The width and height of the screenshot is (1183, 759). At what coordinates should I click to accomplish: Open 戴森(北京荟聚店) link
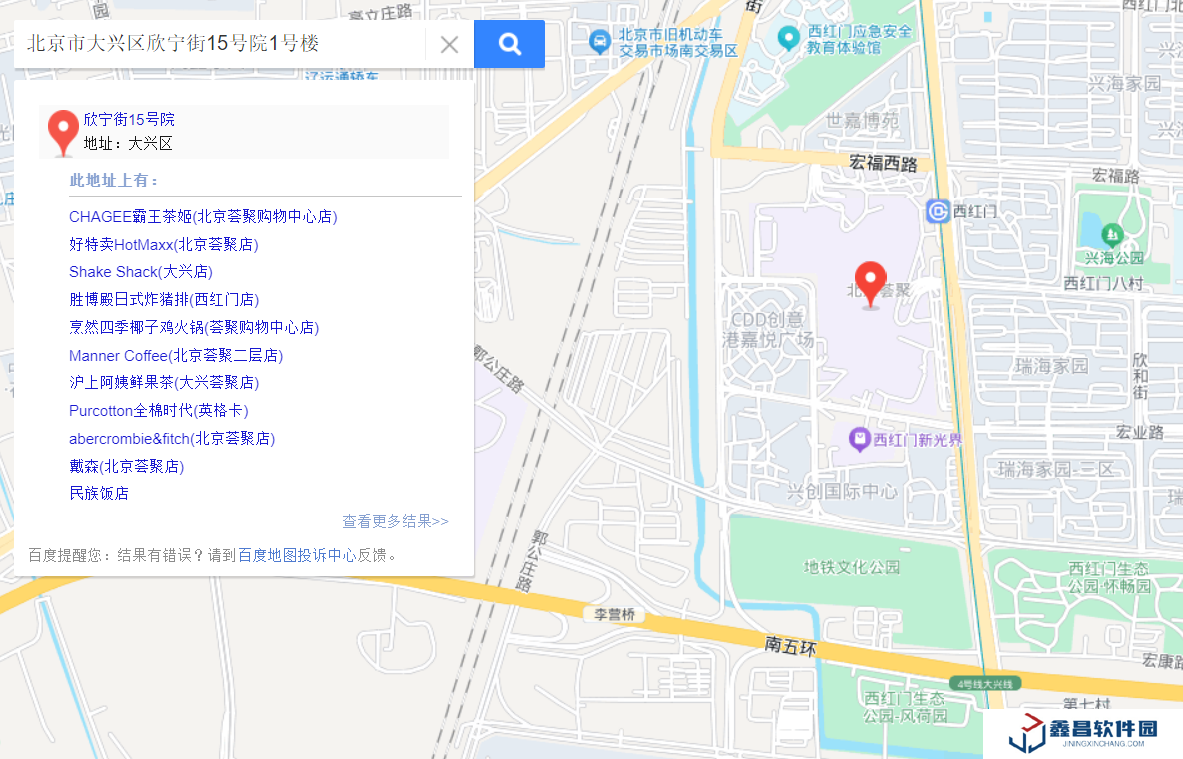(x=127, y=466)
